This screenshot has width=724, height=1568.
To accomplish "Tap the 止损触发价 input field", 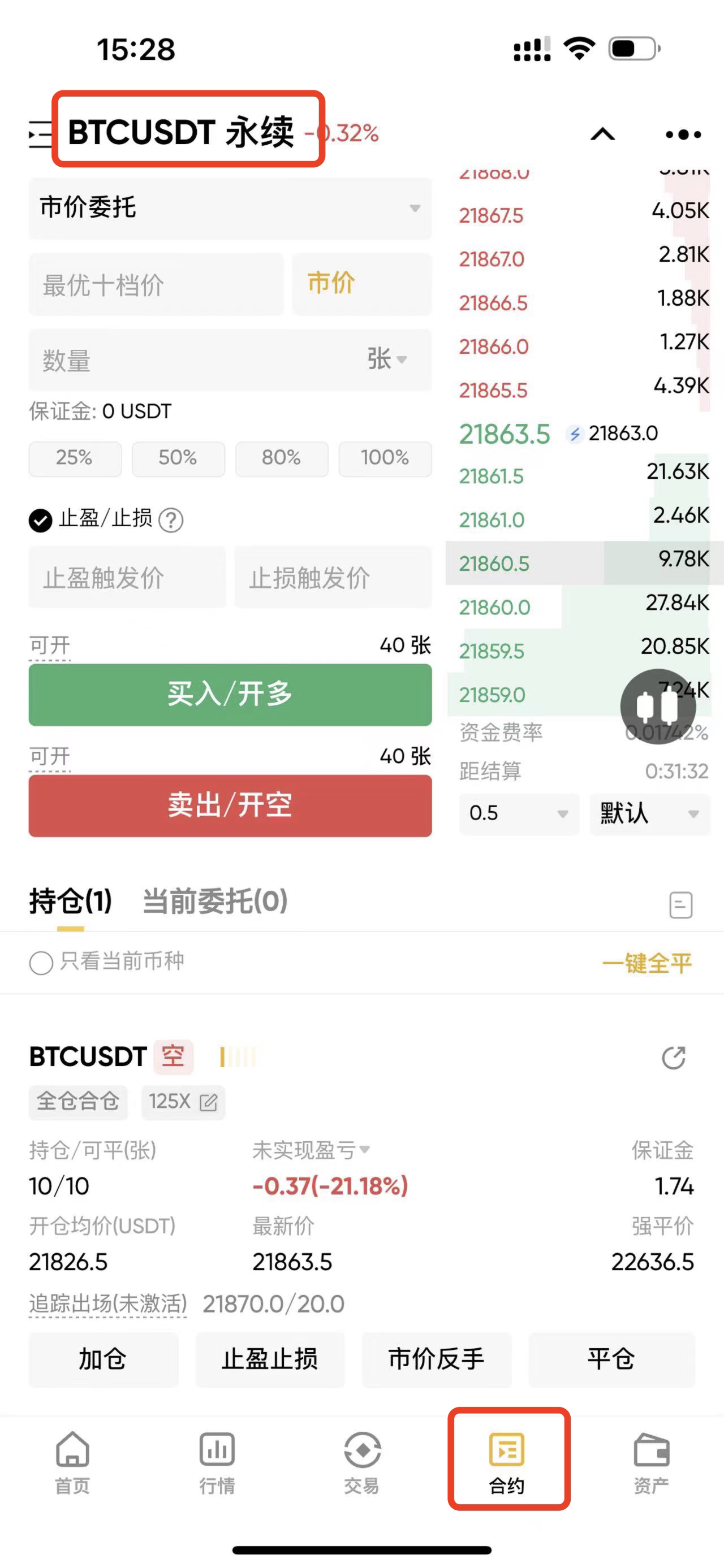I will click(x=333, y=577).
